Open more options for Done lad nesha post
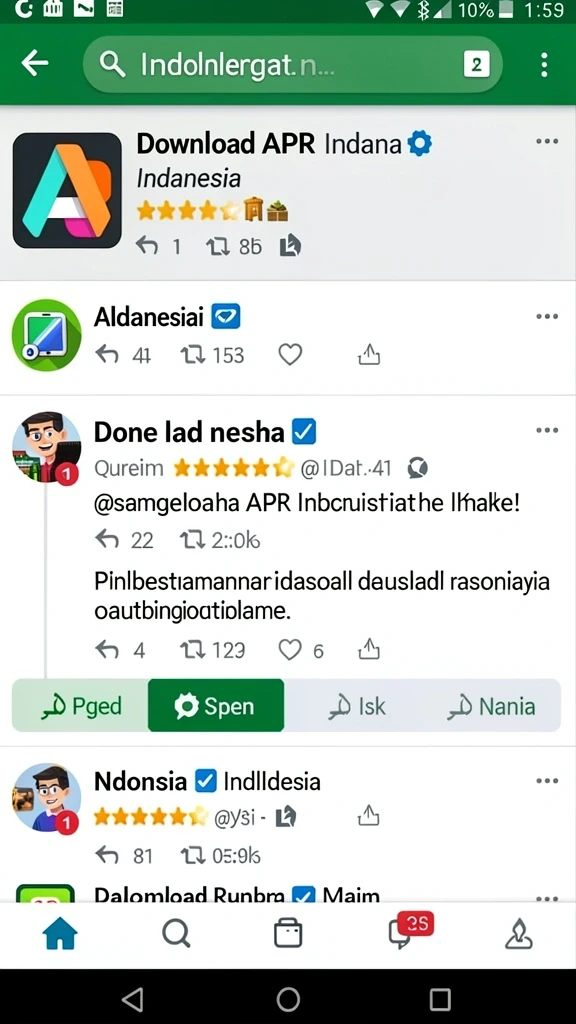The image size is (576, 1024). coord(547,430)
